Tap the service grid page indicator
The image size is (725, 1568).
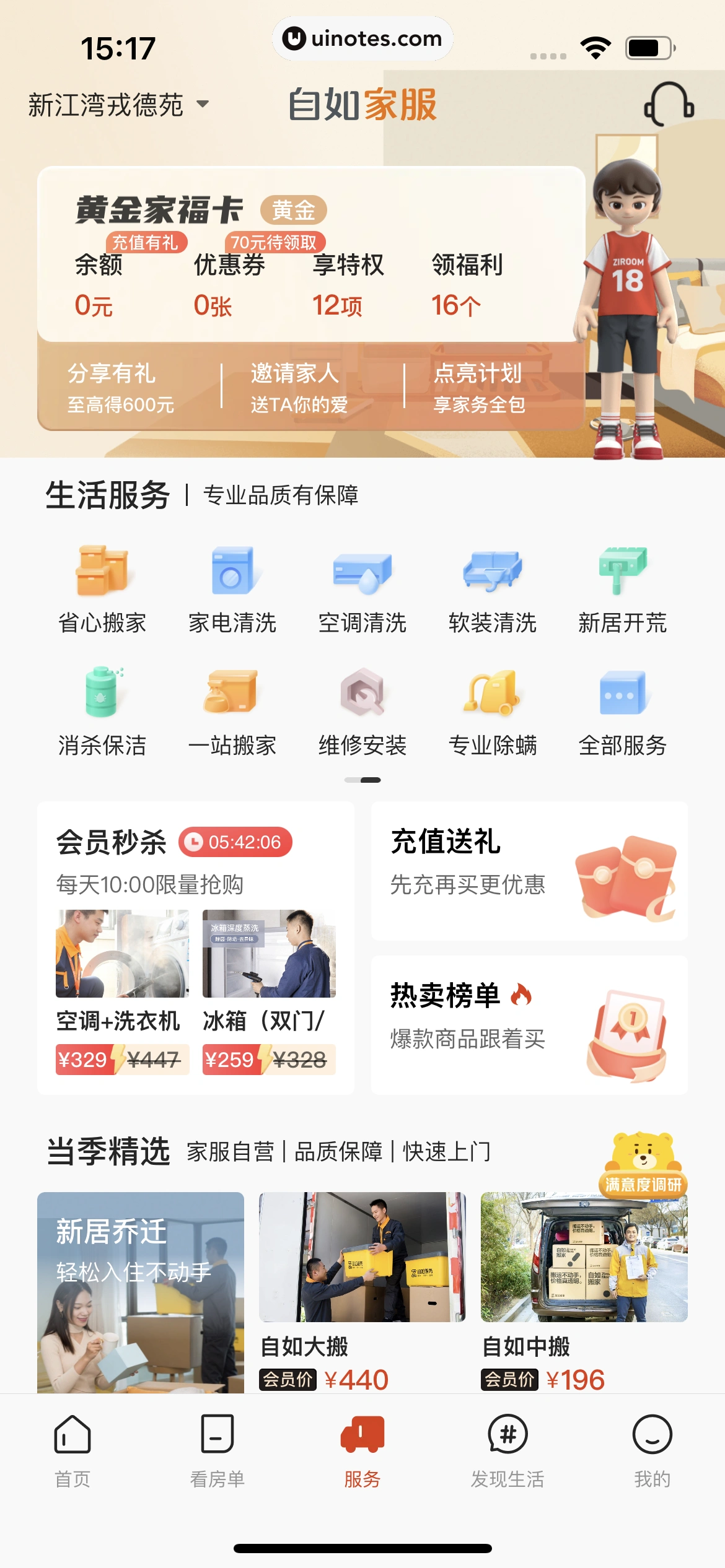coord(362,780)
